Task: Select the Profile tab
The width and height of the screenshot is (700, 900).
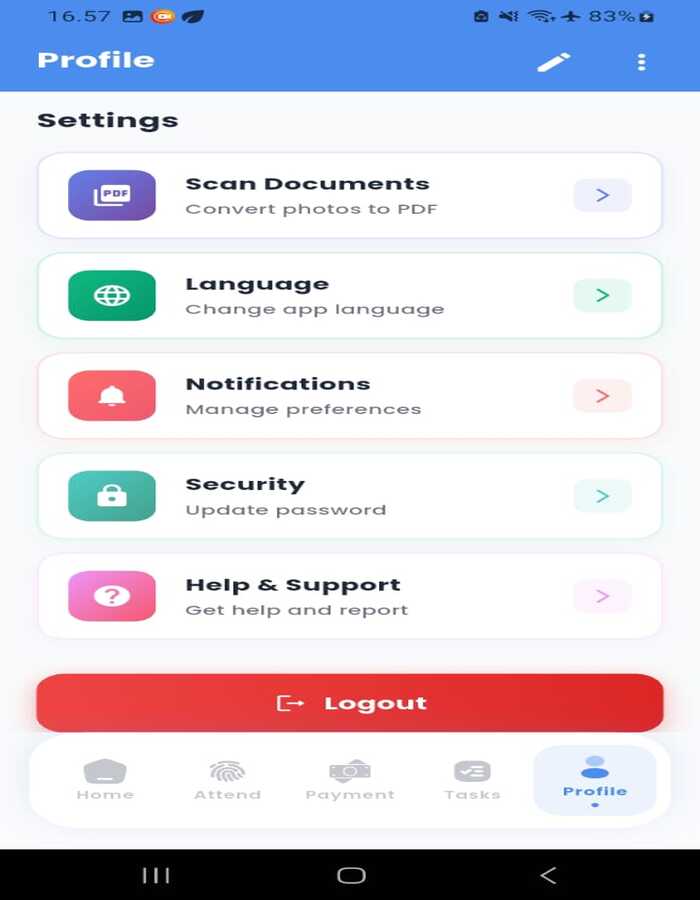Action: tap(594, 780)
